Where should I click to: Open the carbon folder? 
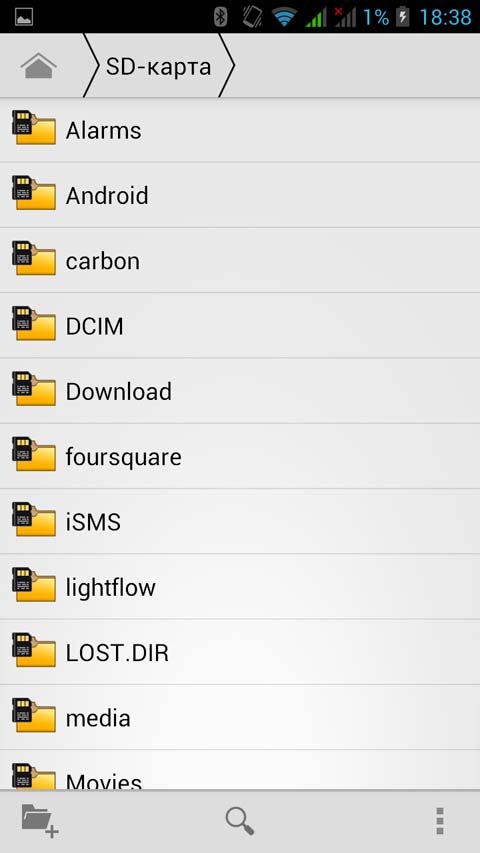coord(240,261)
